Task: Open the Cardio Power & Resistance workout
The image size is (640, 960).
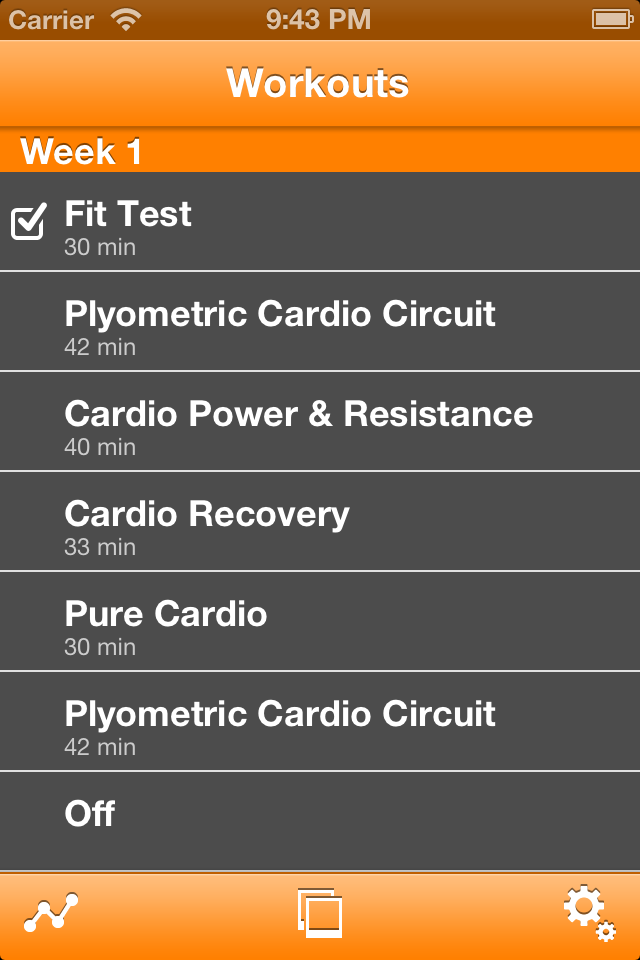Action: [x=298, y=422]
